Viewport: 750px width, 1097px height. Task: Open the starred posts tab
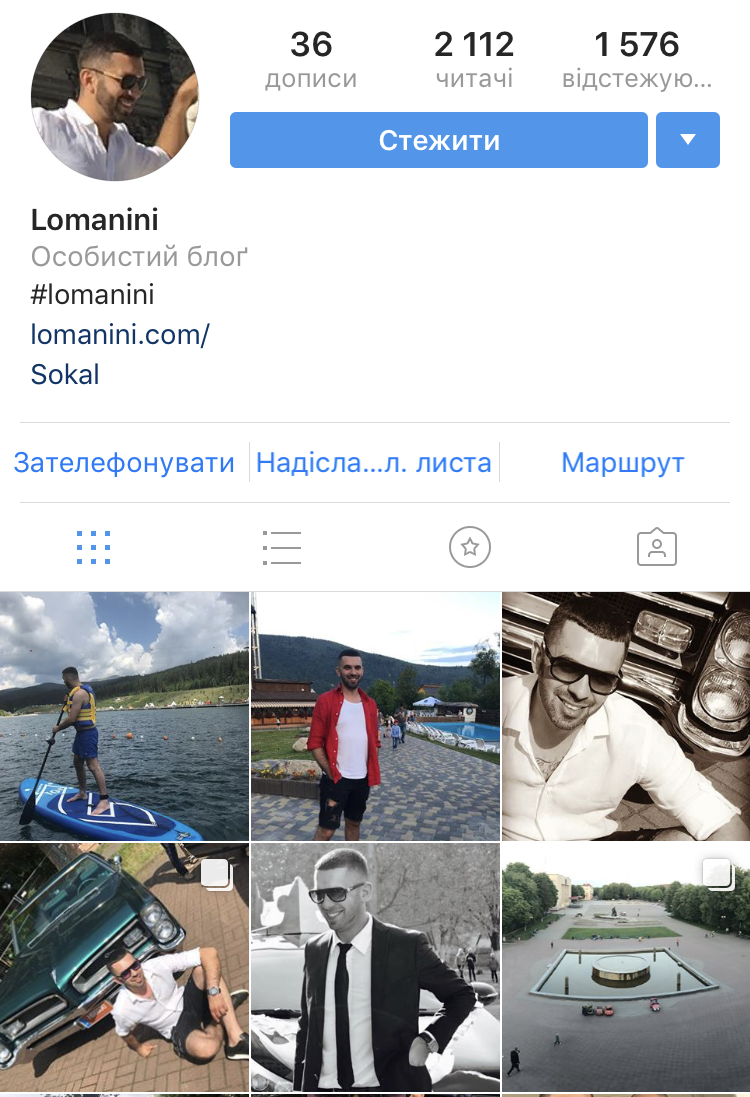(469, 547)
